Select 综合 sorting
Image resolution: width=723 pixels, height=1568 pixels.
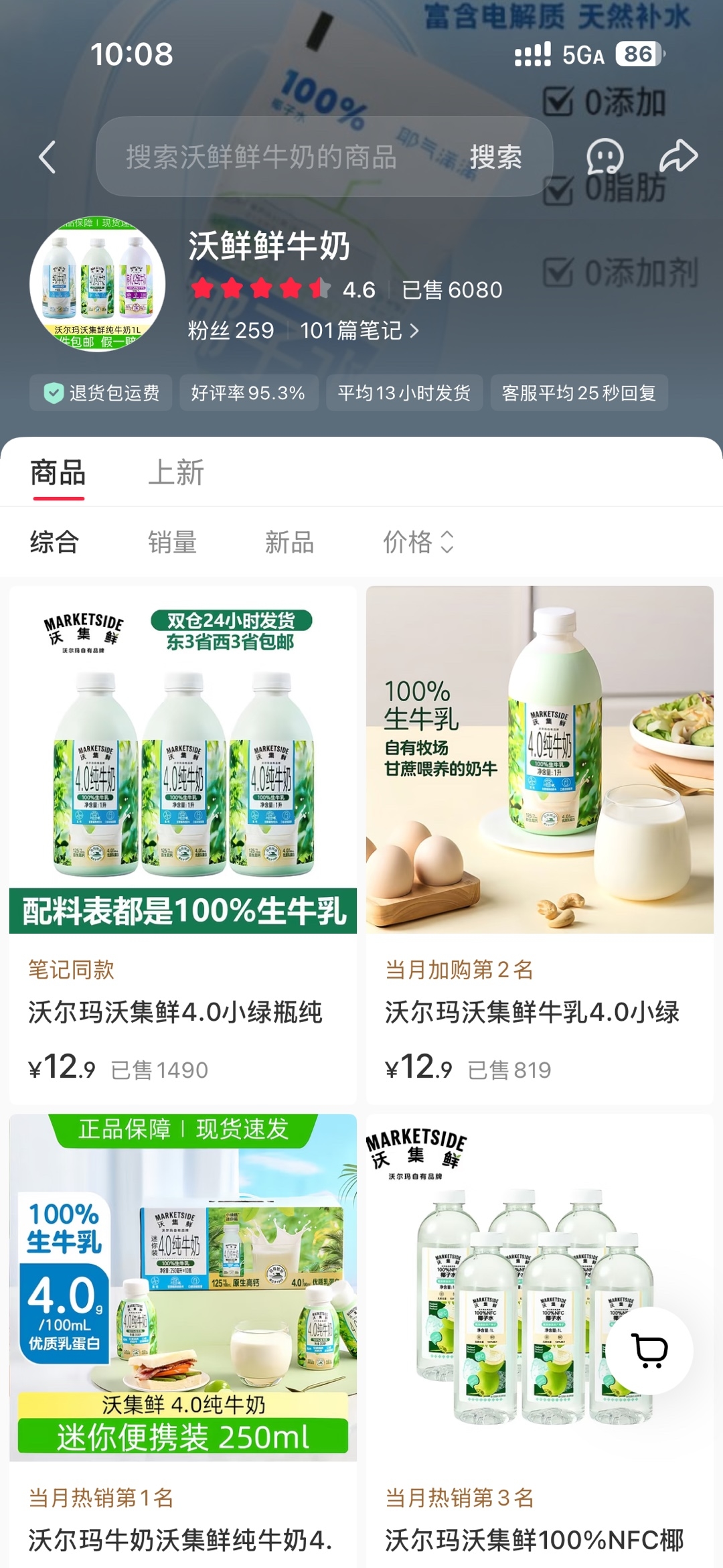pyautogui.click(x=55, y=542)
